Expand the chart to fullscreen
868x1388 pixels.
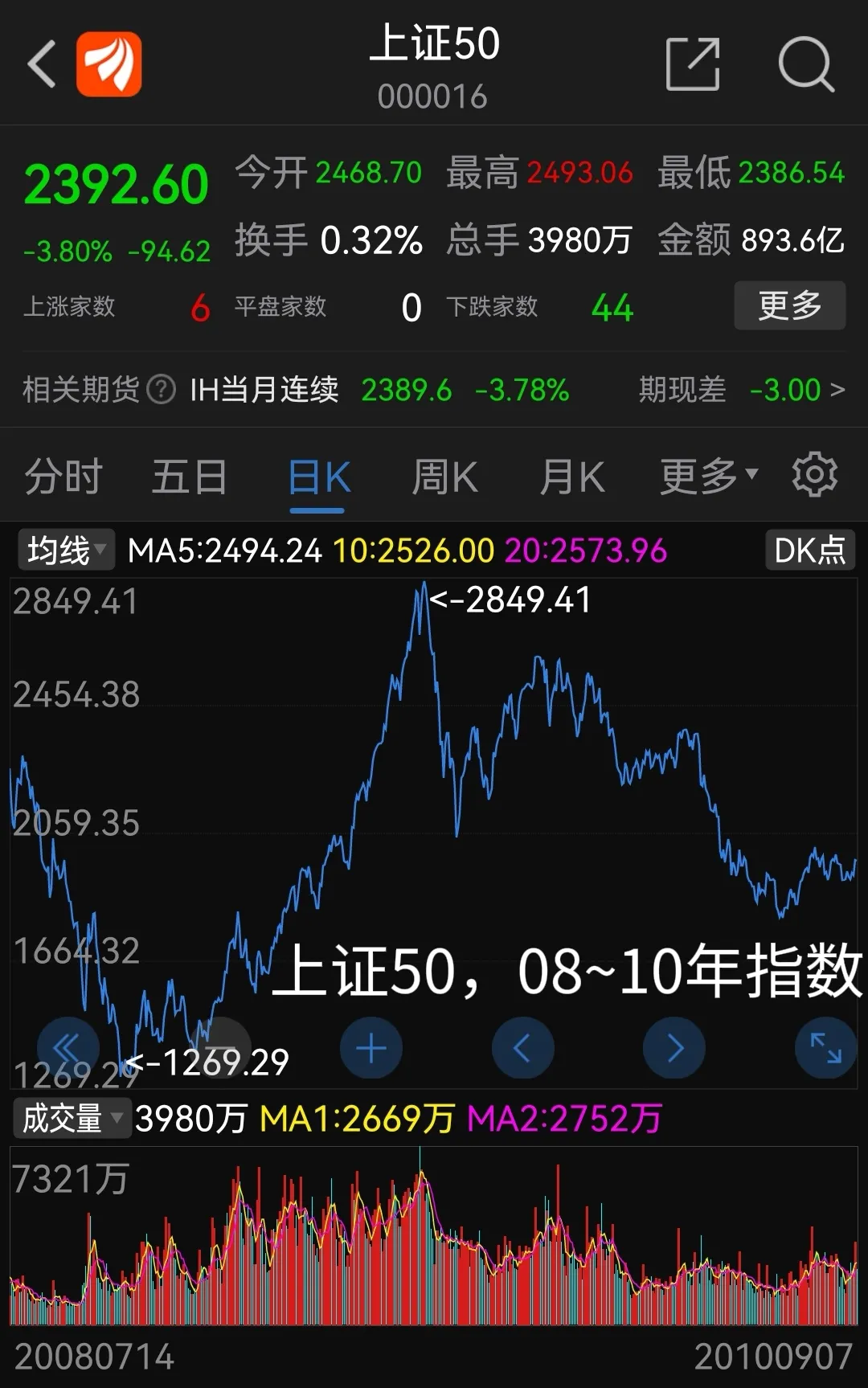825,1048
